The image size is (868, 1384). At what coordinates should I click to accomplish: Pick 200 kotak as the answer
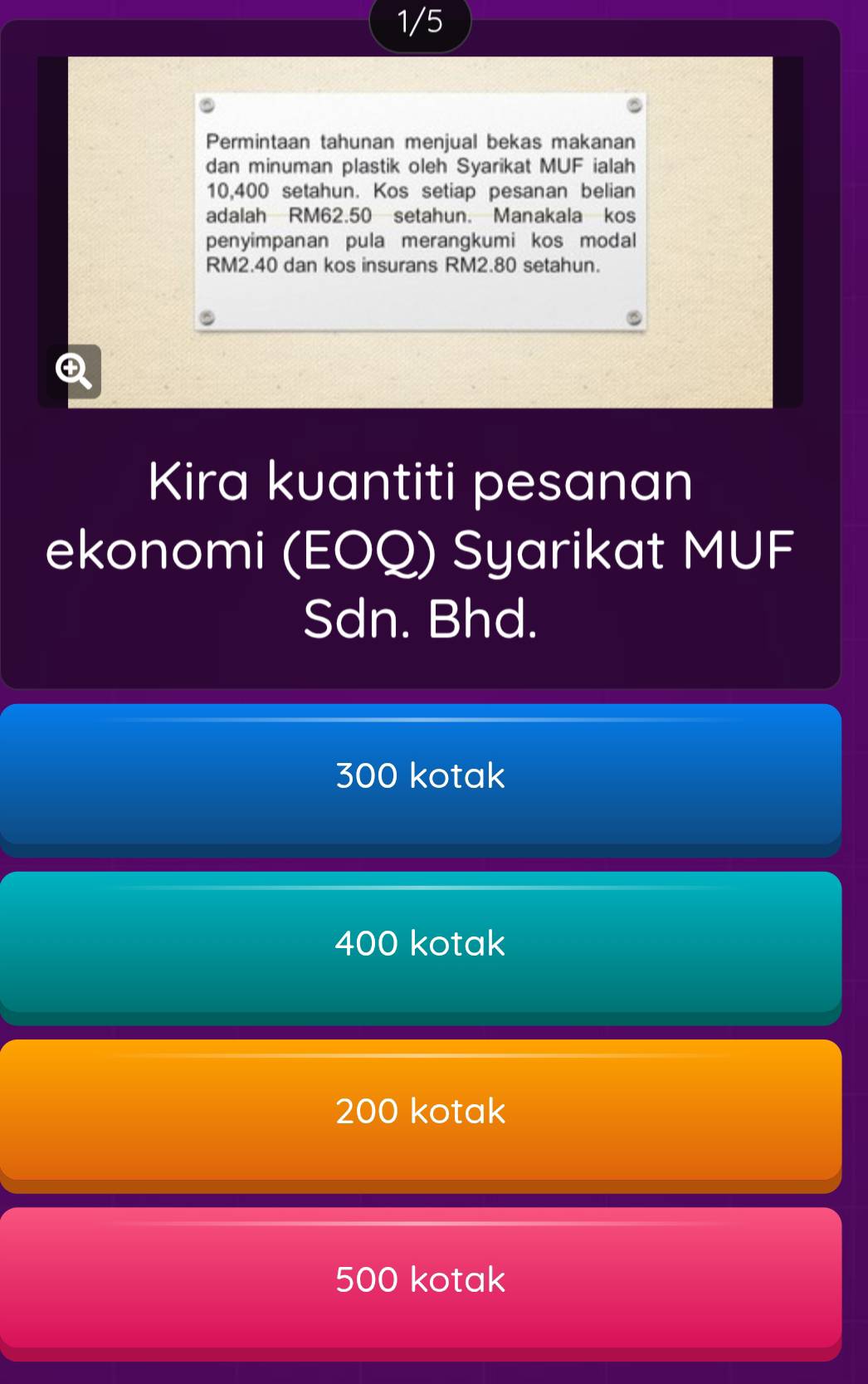(420, 1111)
